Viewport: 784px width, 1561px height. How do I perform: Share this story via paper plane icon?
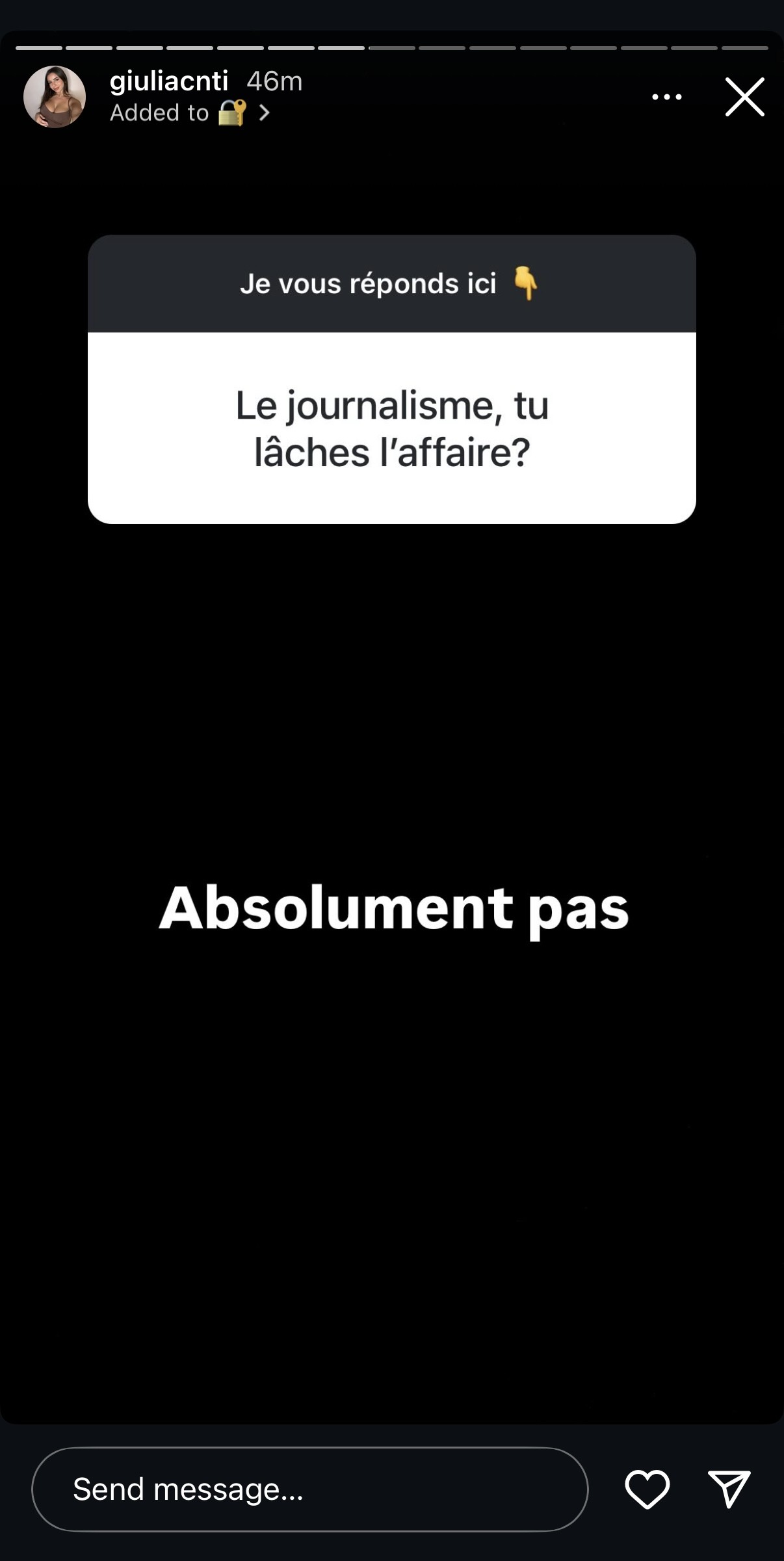click(x=729, y=1488)
